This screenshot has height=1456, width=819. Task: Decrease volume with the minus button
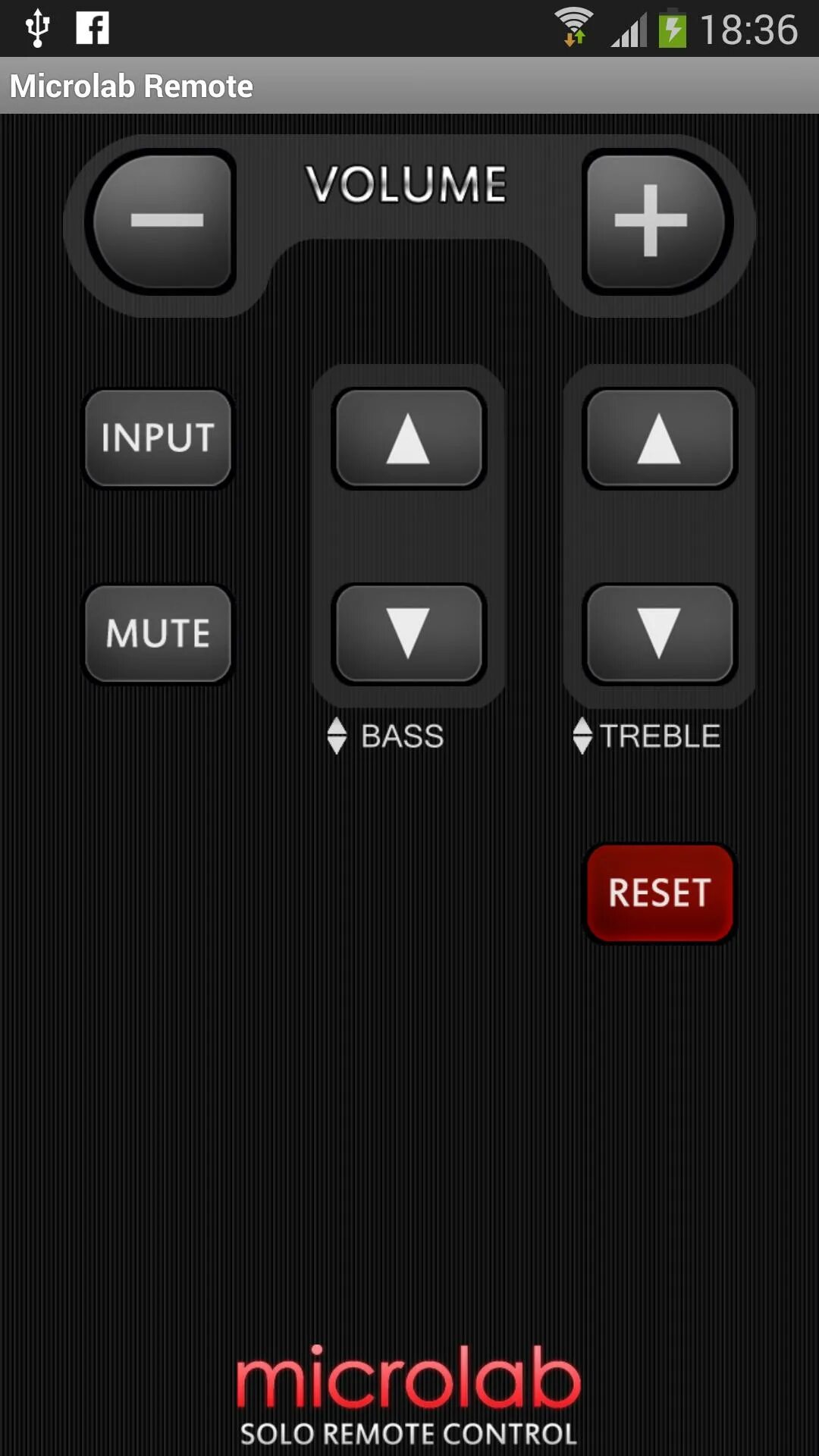(x=163, y=221)
